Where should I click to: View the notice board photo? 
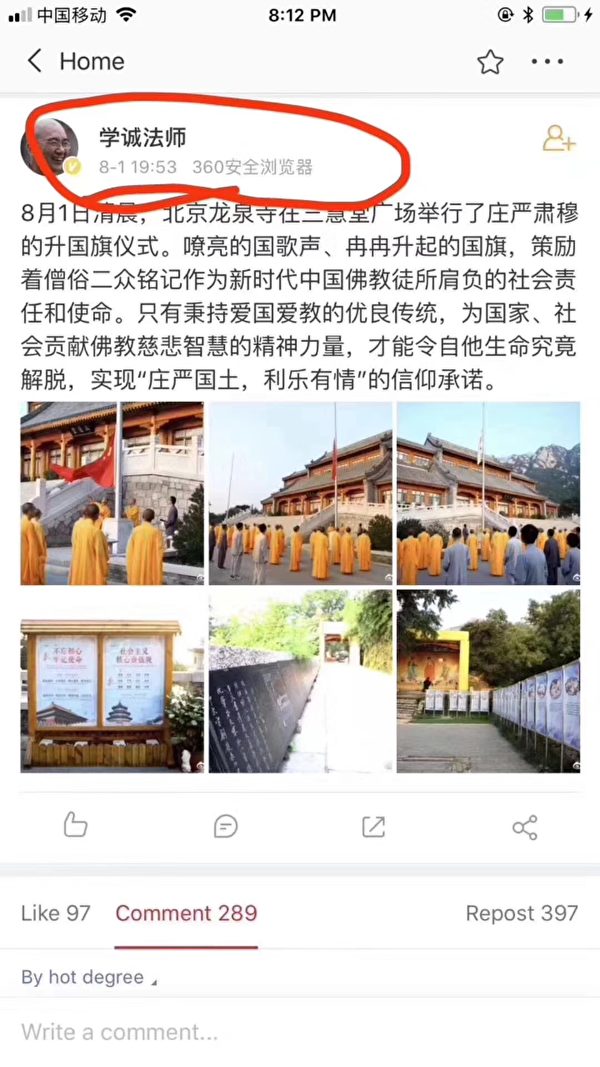click(112, 681)
